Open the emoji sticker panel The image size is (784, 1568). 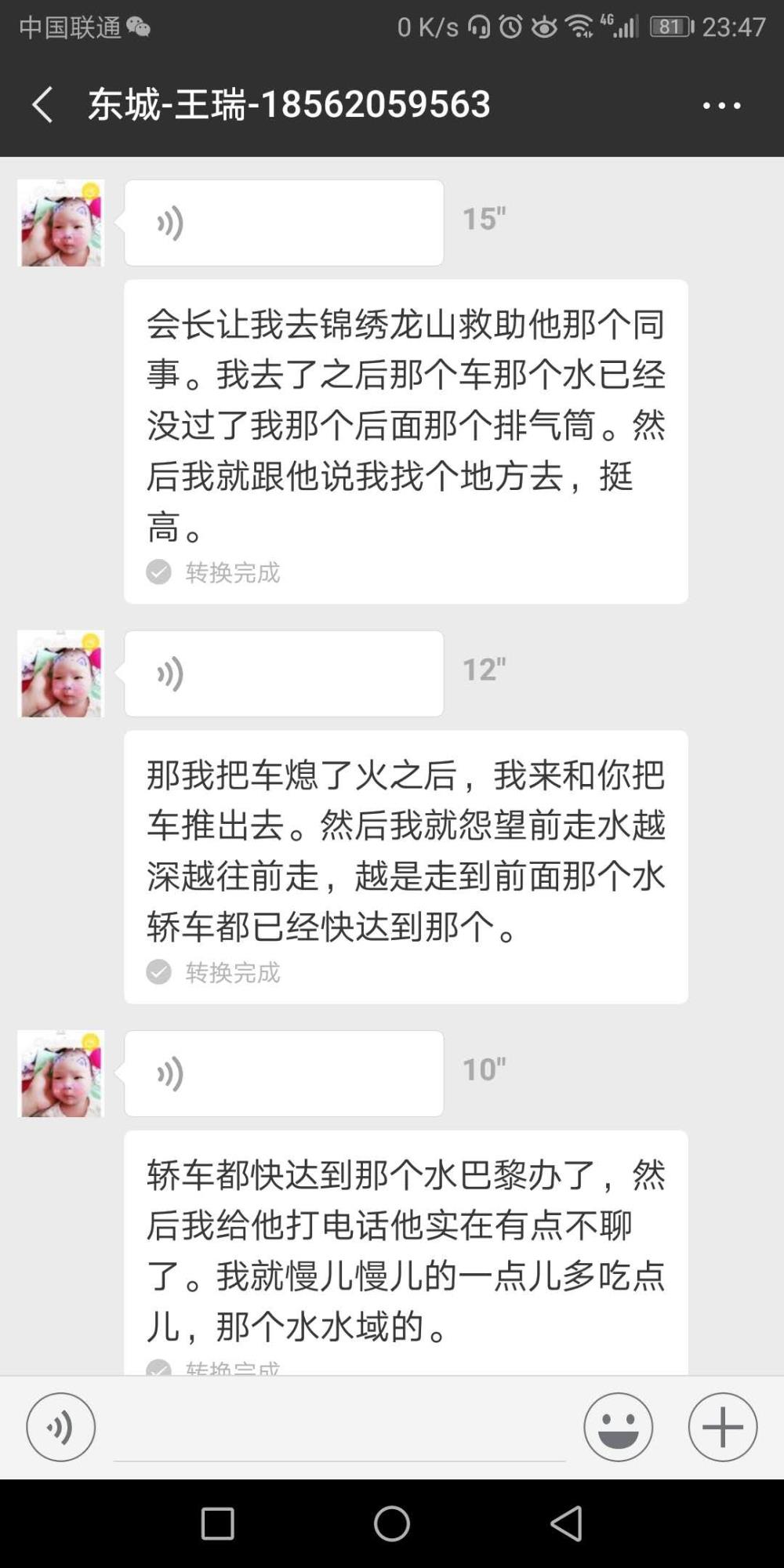[618, 1427]
